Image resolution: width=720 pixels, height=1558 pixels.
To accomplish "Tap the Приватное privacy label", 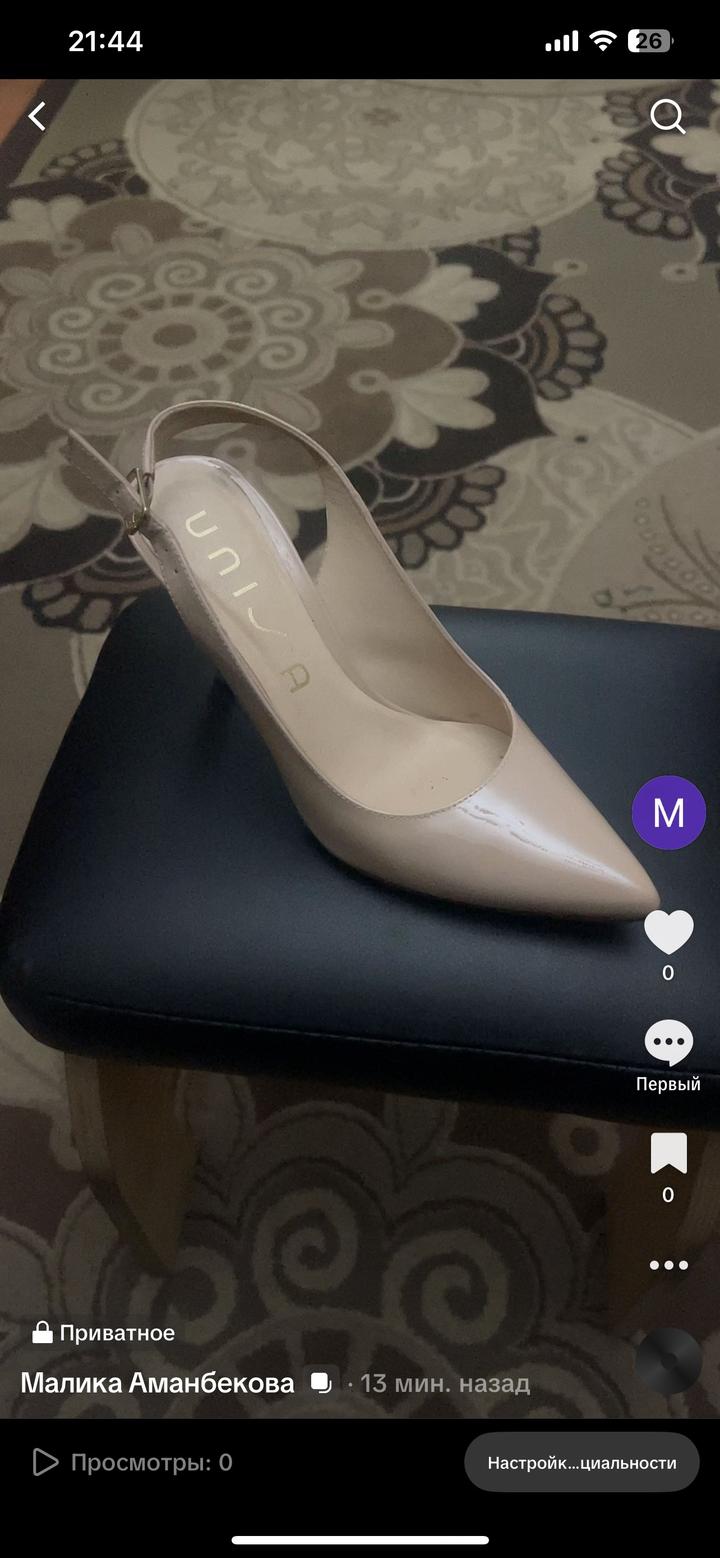I will (x=103, y=1332).
